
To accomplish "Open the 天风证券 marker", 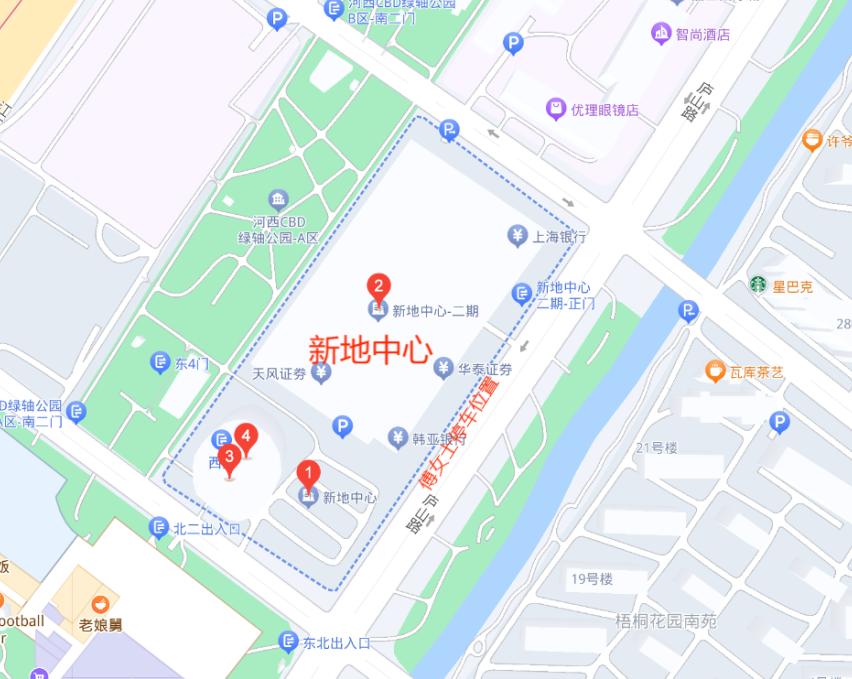I will (320, 373).
